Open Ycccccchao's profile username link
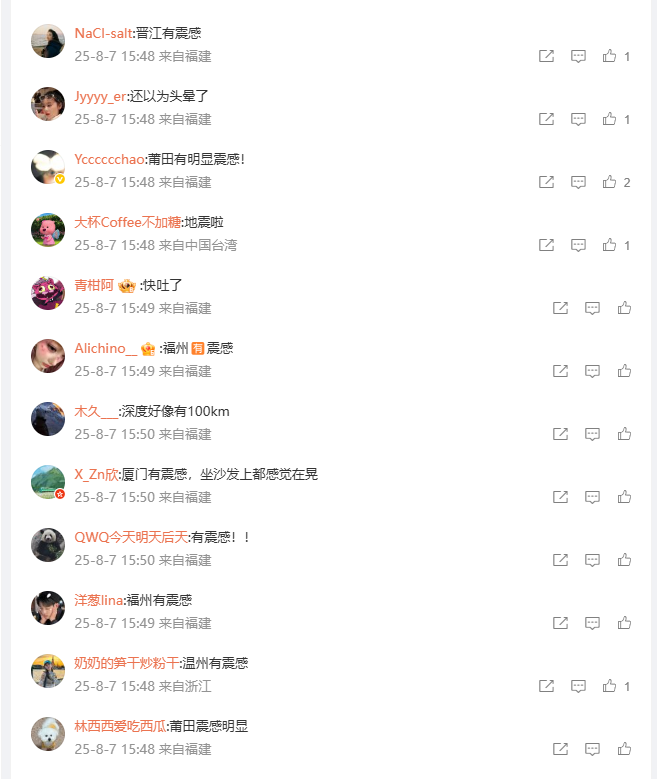657x779 pixels. coord(109,159)
